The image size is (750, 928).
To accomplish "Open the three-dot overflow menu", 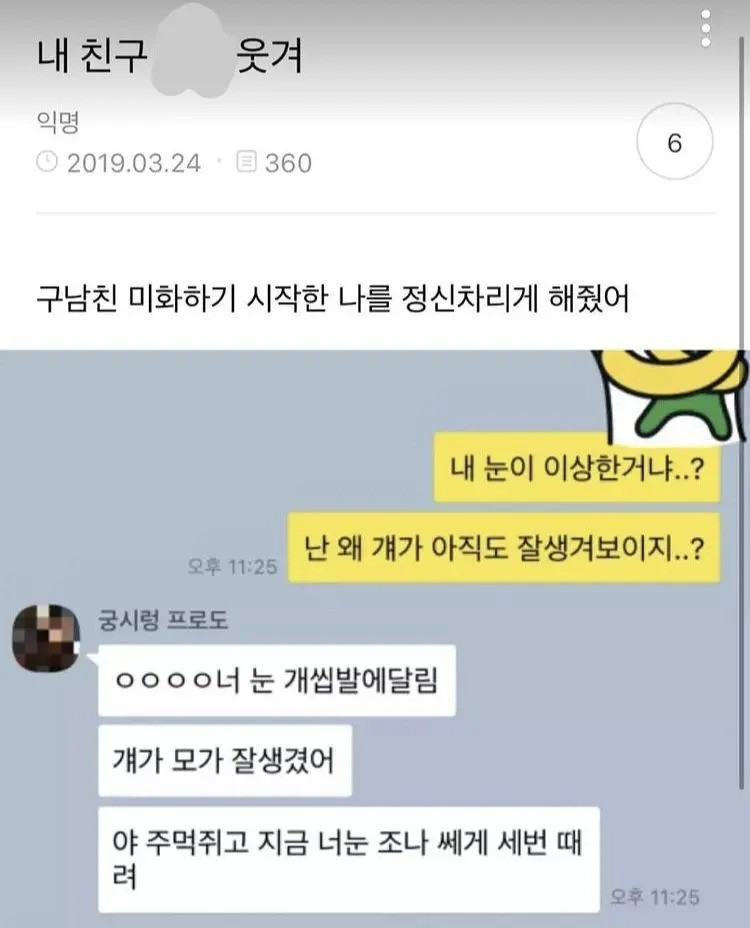I will [706, 29].
